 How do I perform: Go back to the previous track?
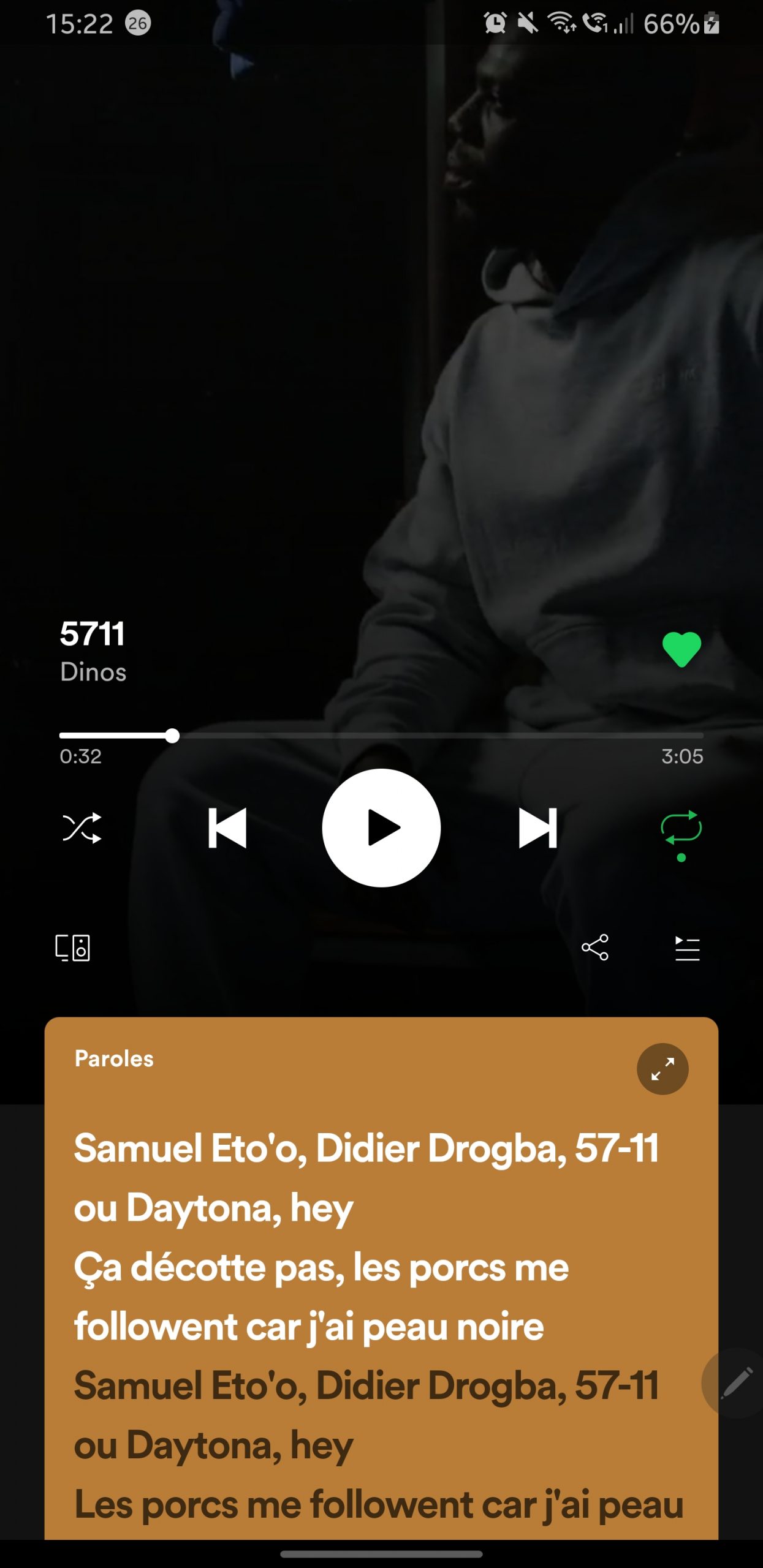(x=227, y=827)
